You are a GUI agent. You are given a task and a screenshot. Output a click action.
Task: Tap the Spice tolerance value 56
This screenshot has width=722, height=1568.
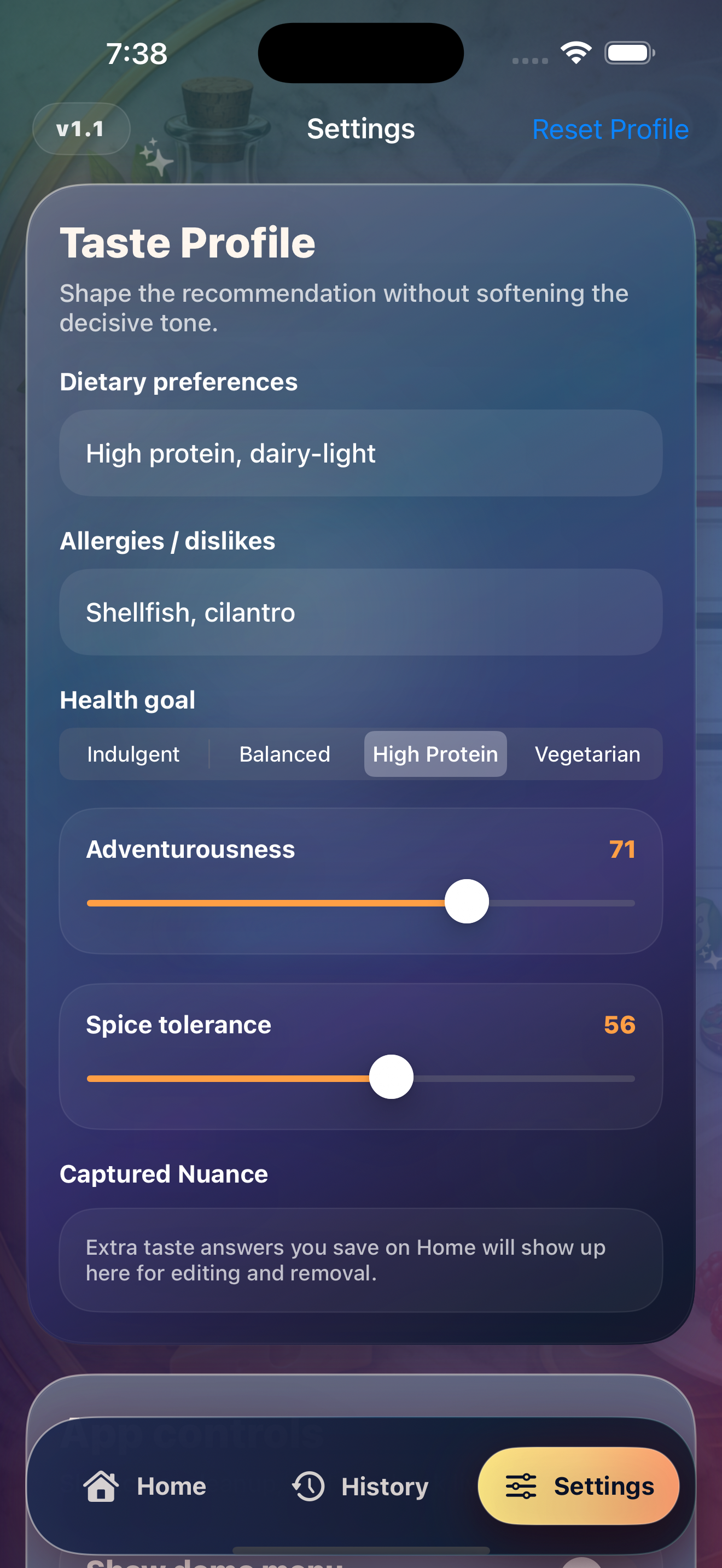[619, 1025]
